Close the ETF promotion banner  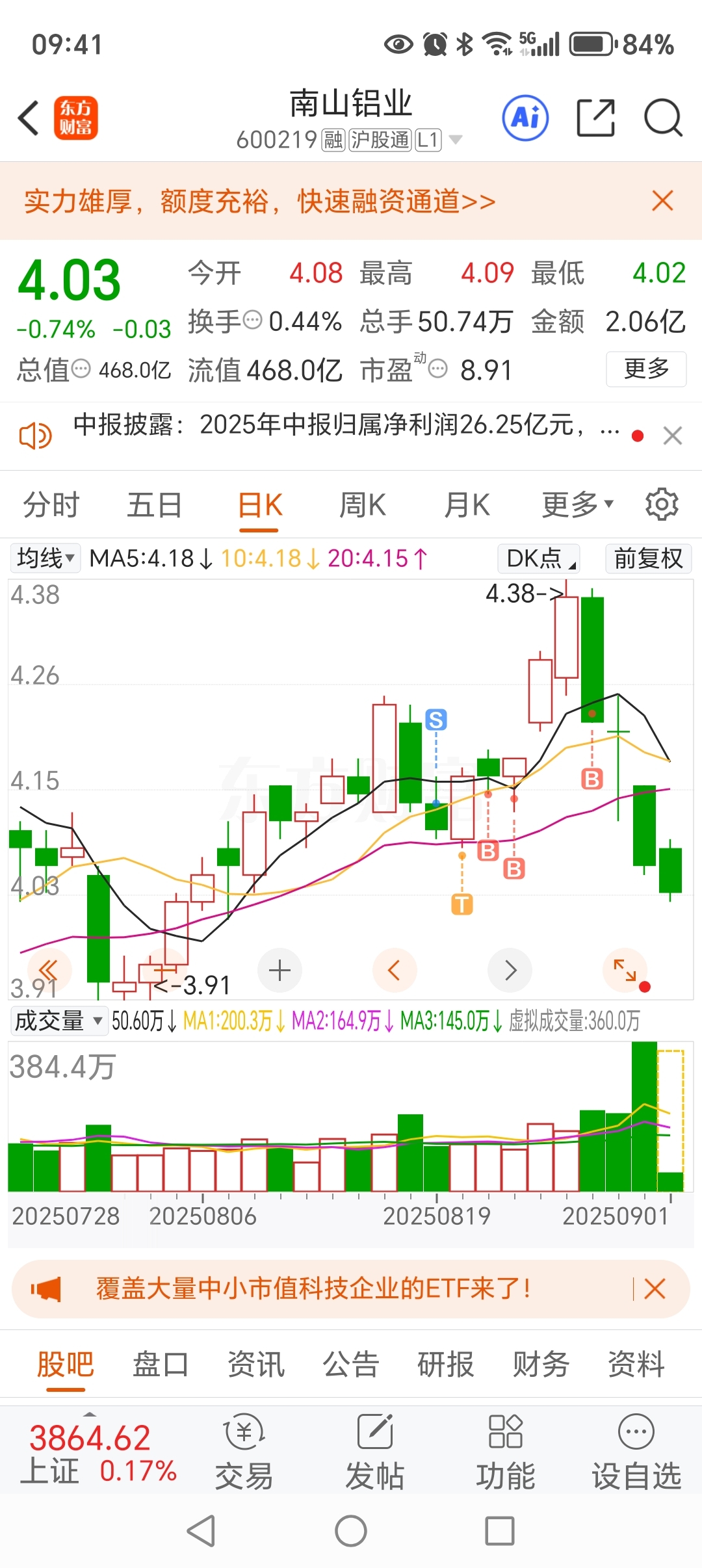[x=655, y=1288]
